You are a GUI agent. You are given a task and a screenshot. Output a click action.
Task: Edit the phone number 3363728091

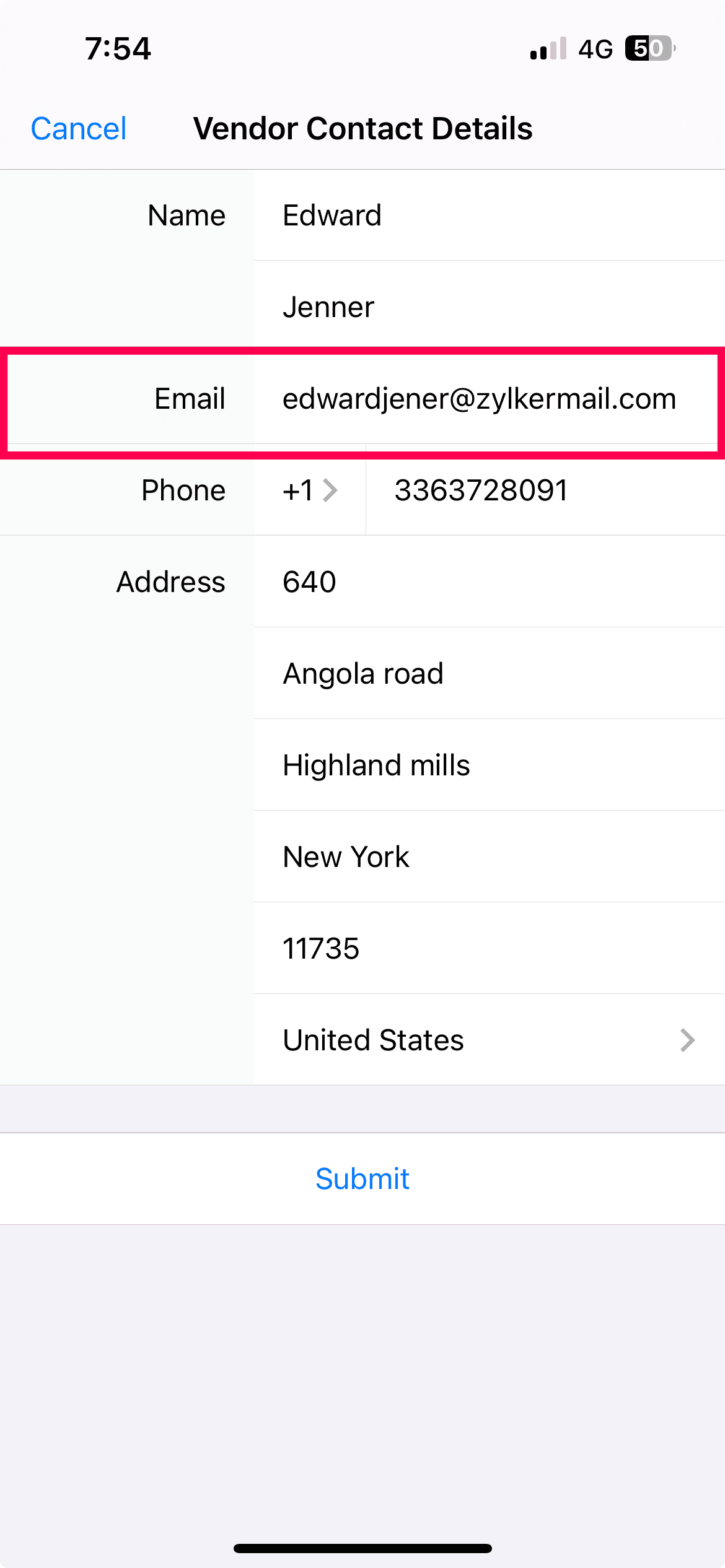coord(546,490)
